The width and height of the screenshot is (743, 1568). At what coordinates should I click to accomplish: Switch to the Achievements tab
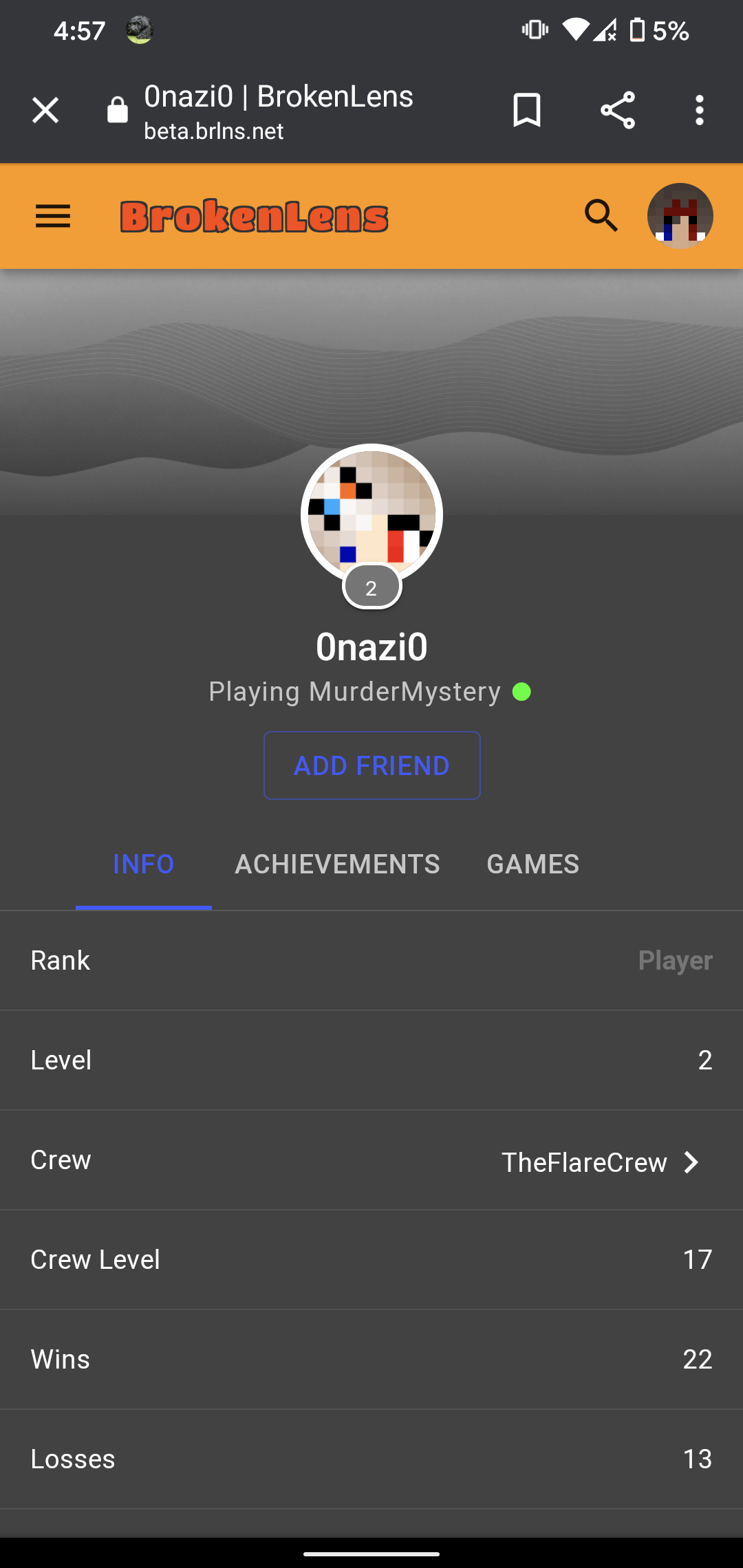(x=337, y=864)
